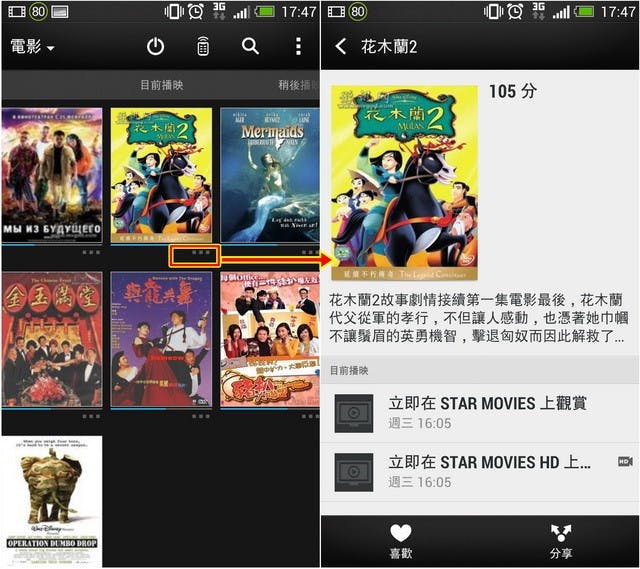This screenshot has height=569, width=640.
Task: Select the STAR MOVIES HD viewing row
Action: [x=480, y=471]
